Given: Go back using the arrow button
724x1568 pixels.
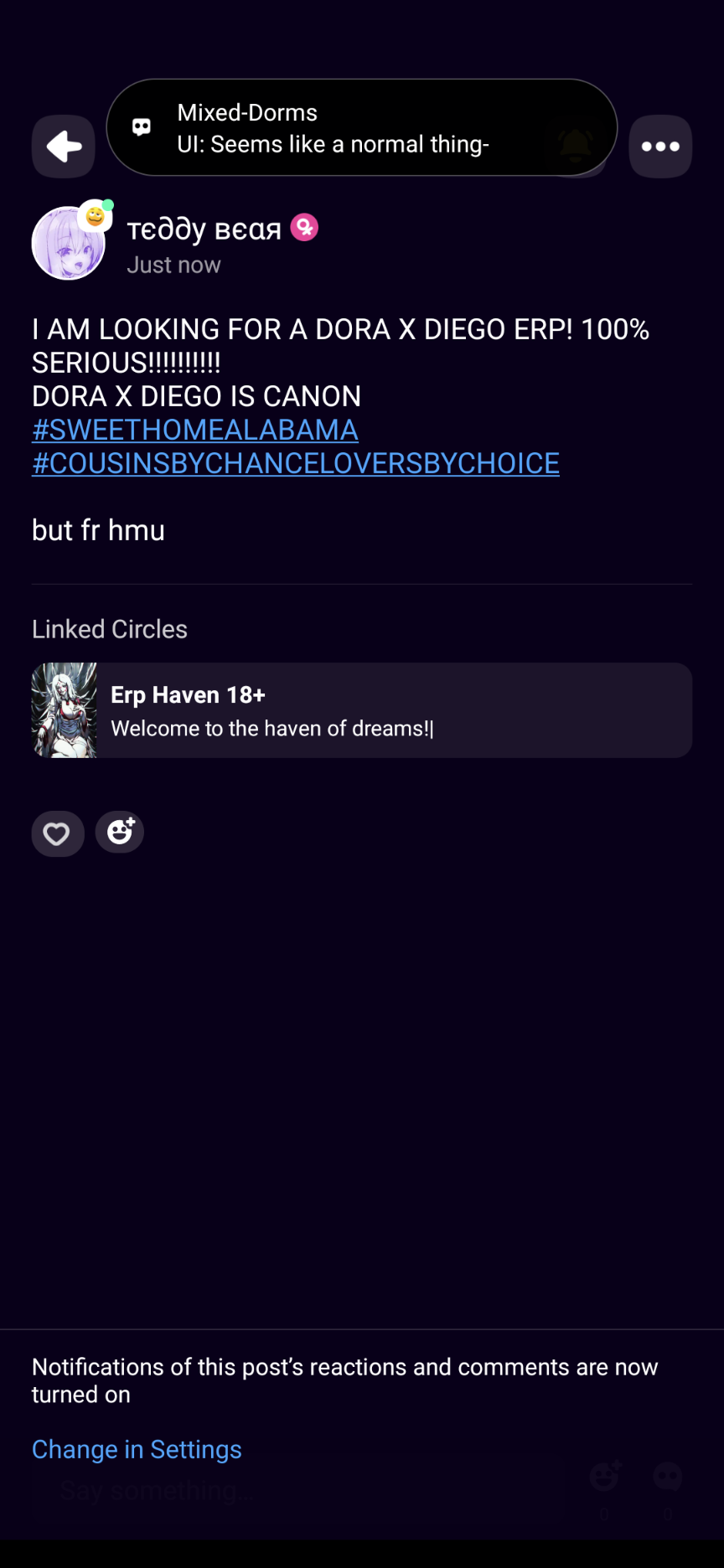Looking at the screenshot, I should 64,147.
